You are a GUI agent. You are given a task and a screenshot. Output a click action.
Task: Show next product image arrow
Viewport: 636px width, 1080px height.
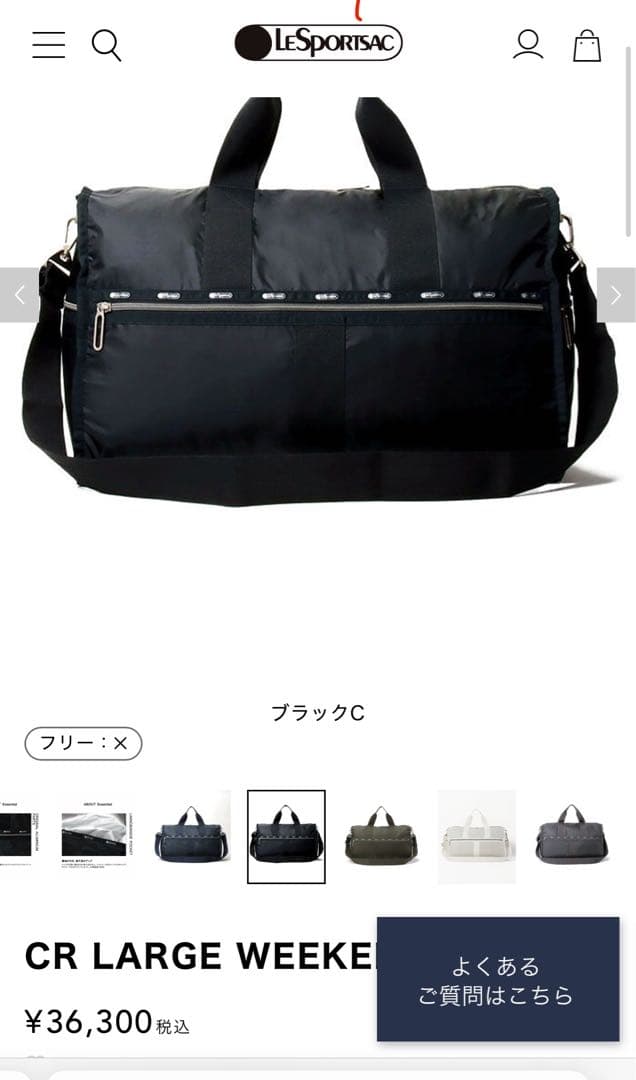click(x=616, y=295)
